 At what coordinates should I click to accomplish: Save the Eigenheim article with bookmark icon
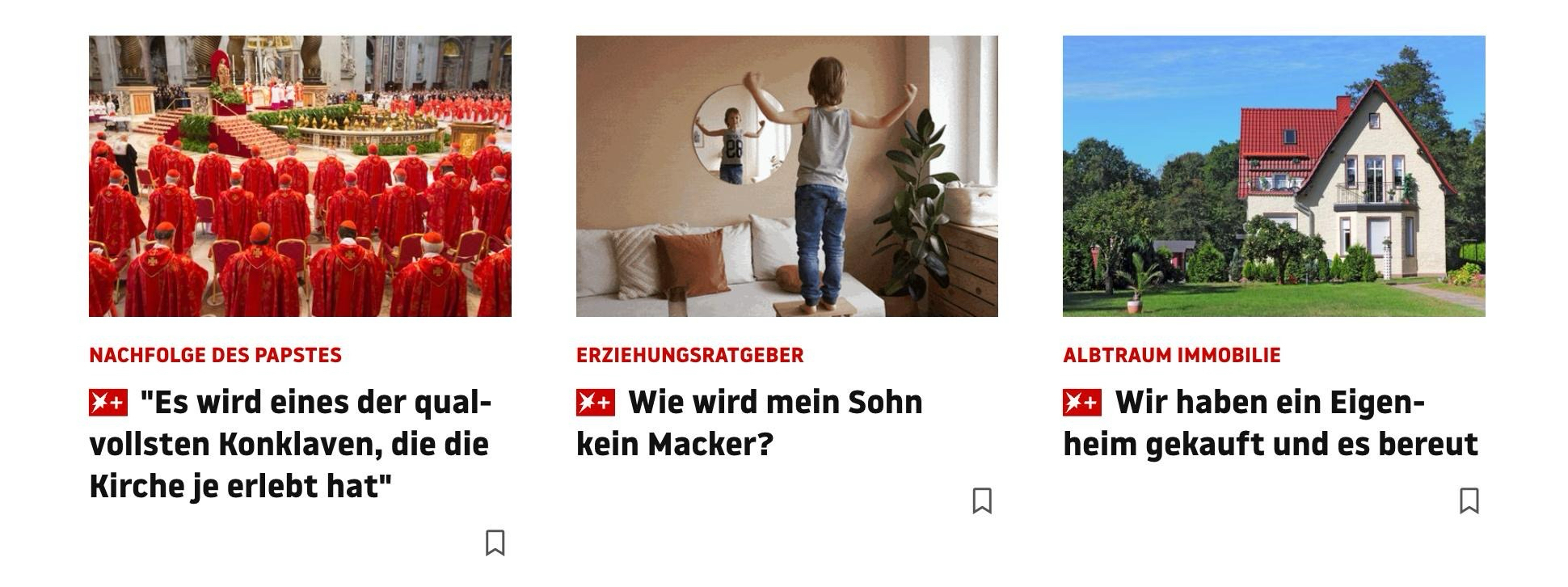(1469, 500)
